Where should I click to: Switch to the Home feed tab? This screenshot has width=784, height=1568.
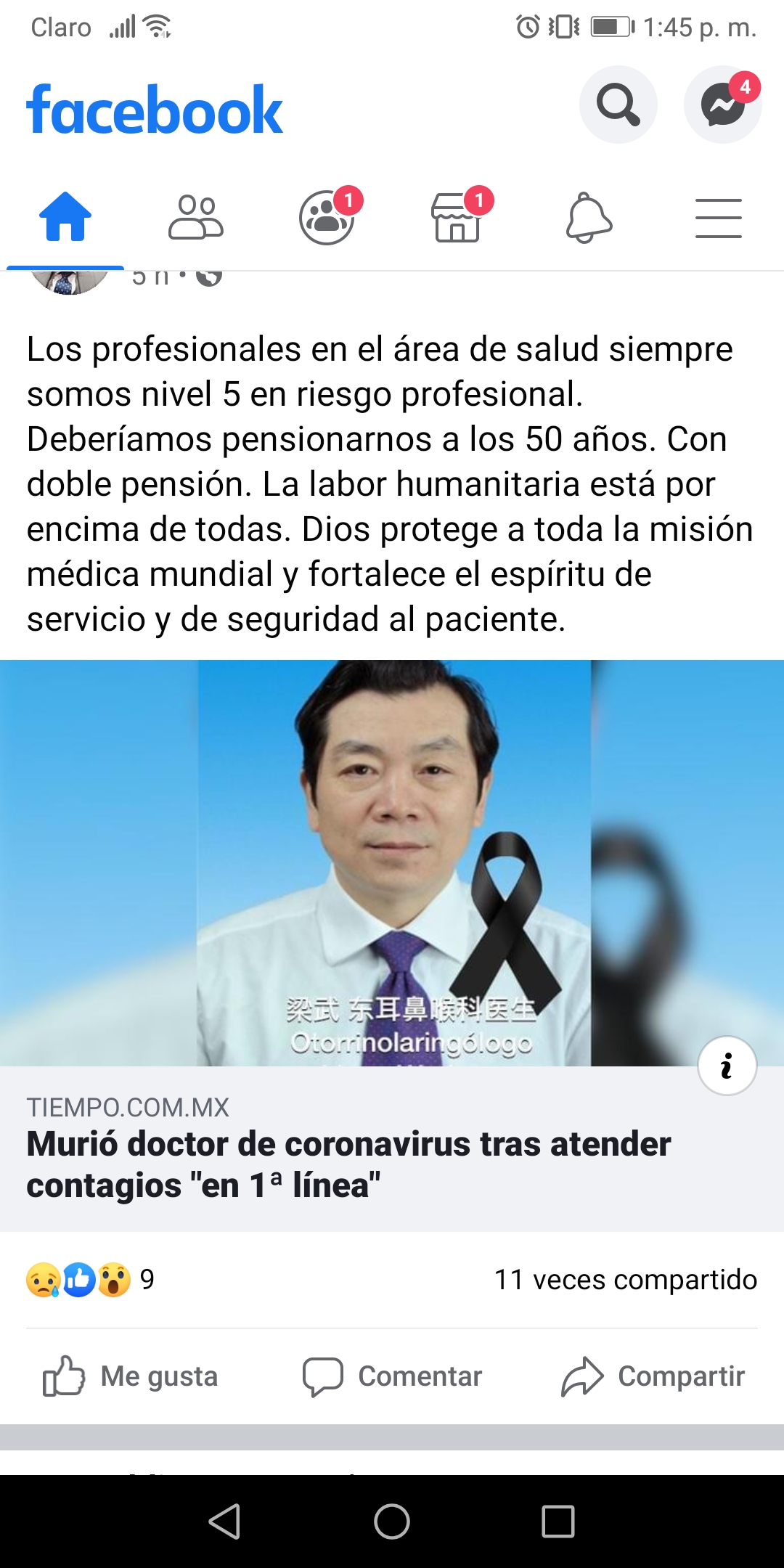(65, 217)
